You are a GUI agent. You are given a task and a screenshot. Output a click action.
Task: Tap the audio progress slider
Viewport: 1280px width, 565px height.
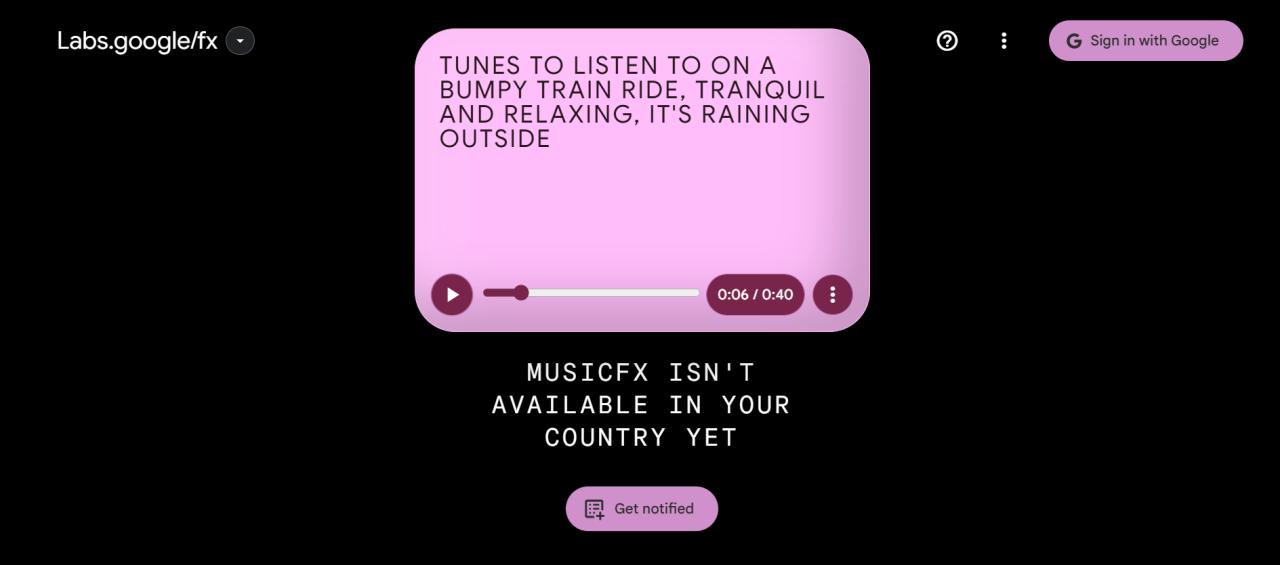pyautogui.click(x=590, y=293)
